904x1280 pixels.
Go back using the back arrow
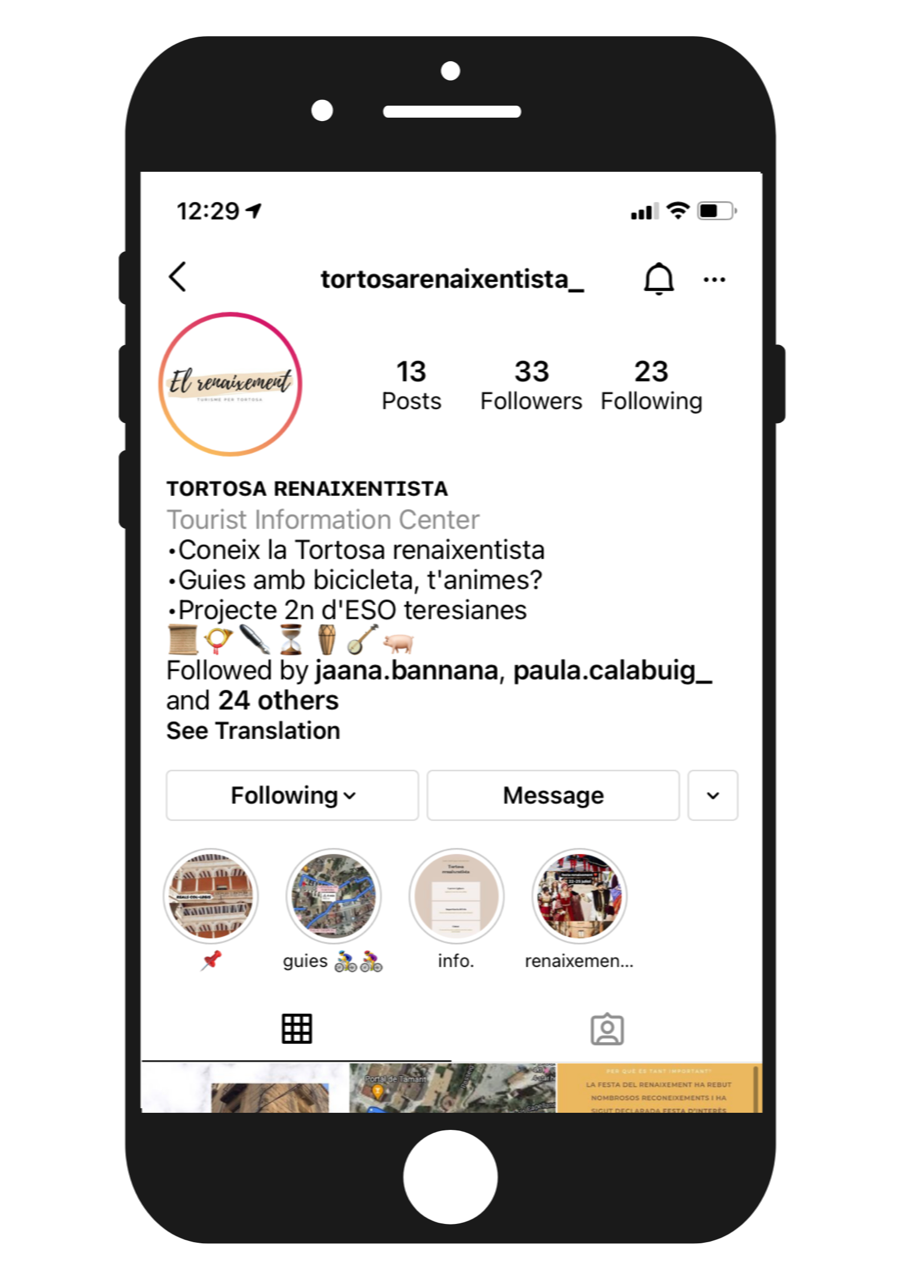(178, 277)
